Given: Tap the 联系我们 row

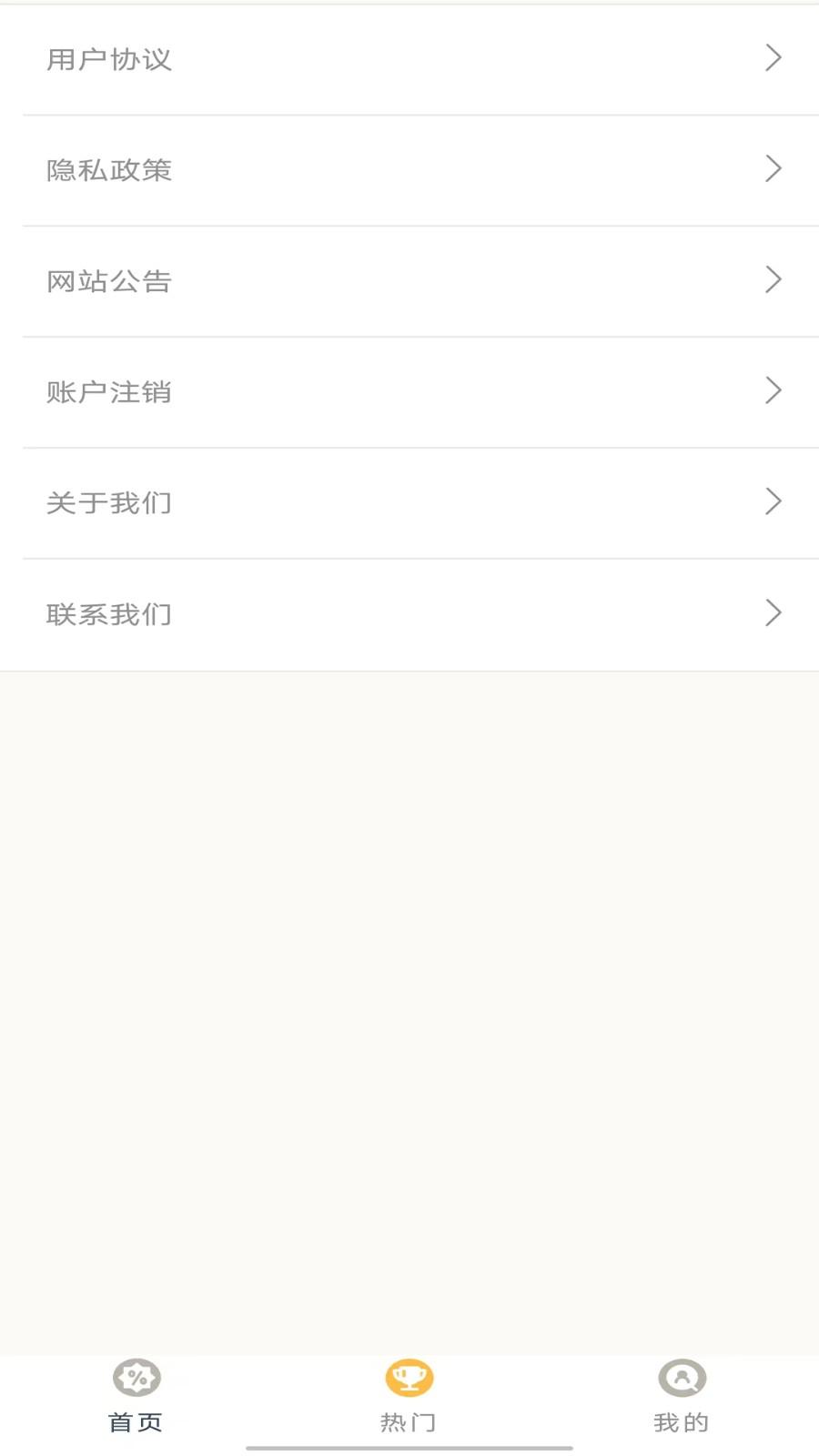Looking at the screenshot, I should click(x=409, y=614).
